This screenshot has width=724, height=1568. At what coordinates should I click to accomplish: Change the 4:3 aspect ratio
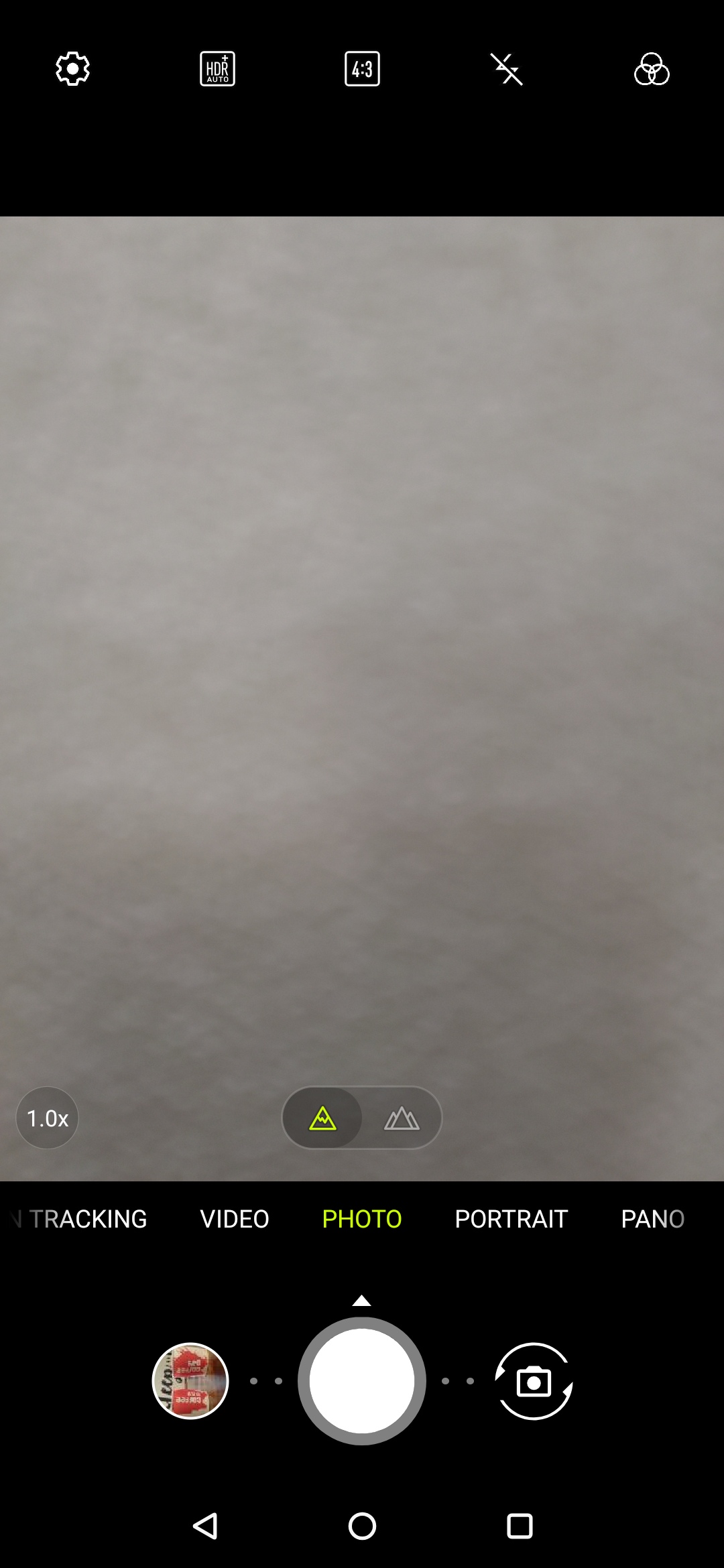[x=362, y=69]
